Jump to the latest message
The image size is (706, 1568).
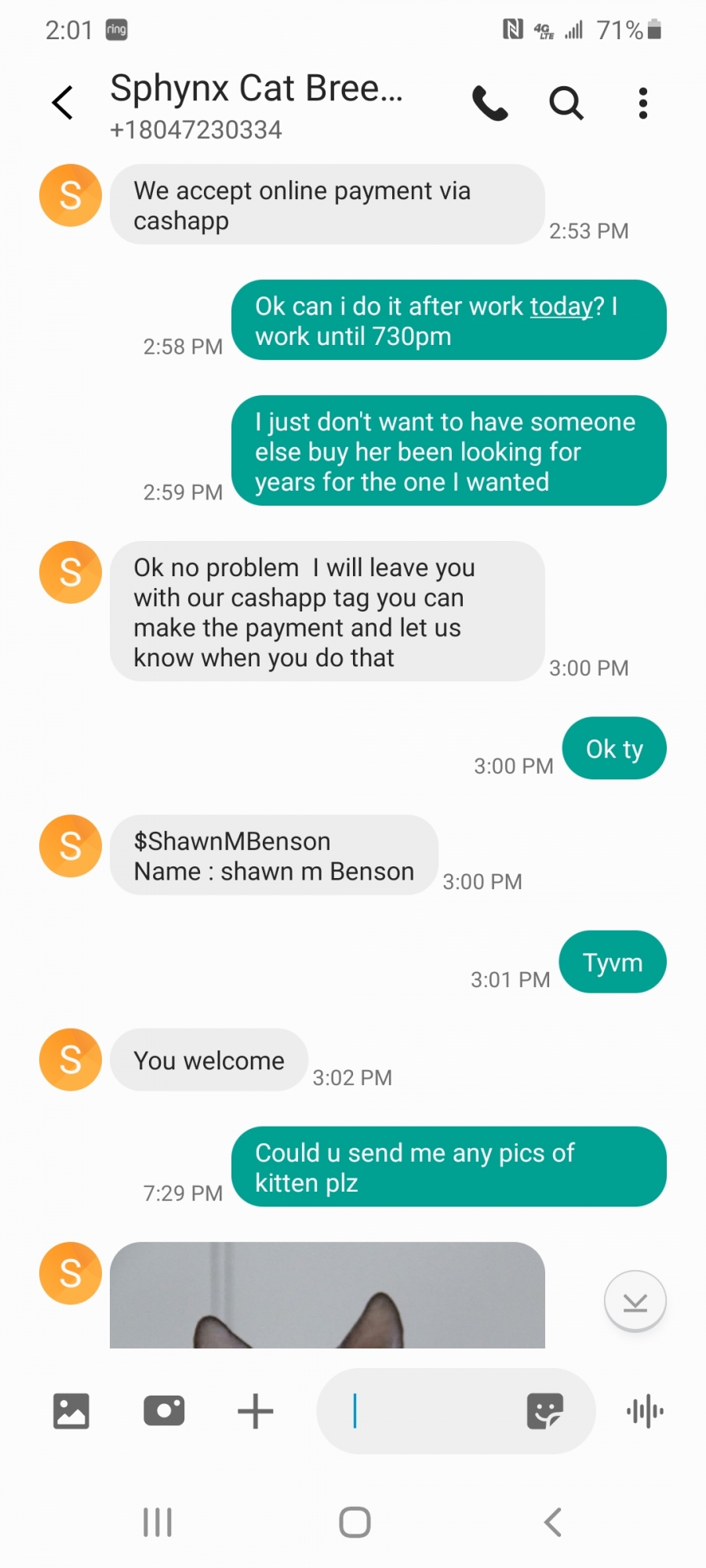tap(635, 1301)
